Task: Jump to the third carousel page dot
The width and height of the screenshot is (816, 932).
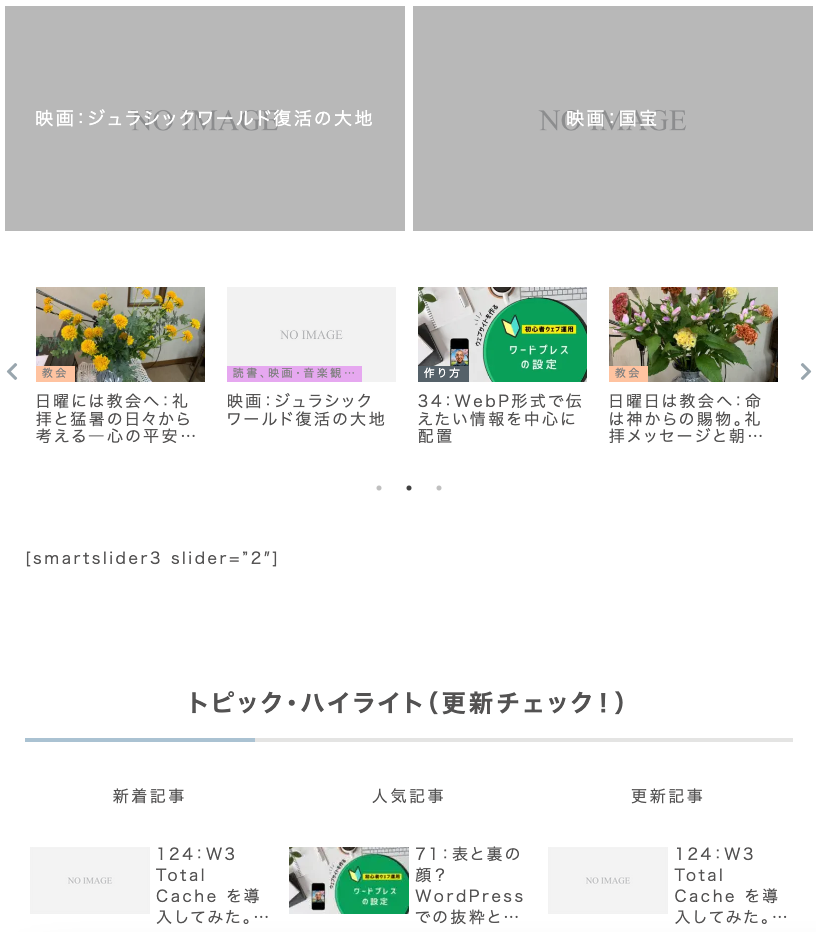Action: coord(439,488)
